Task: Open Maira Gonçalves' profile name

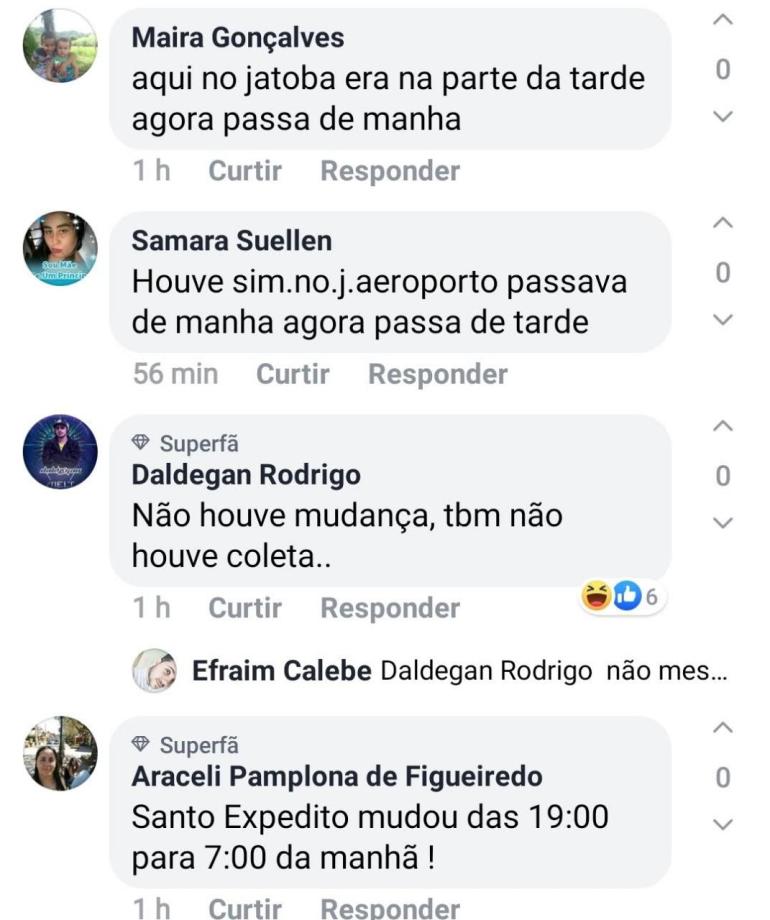Action: [238, 38]
